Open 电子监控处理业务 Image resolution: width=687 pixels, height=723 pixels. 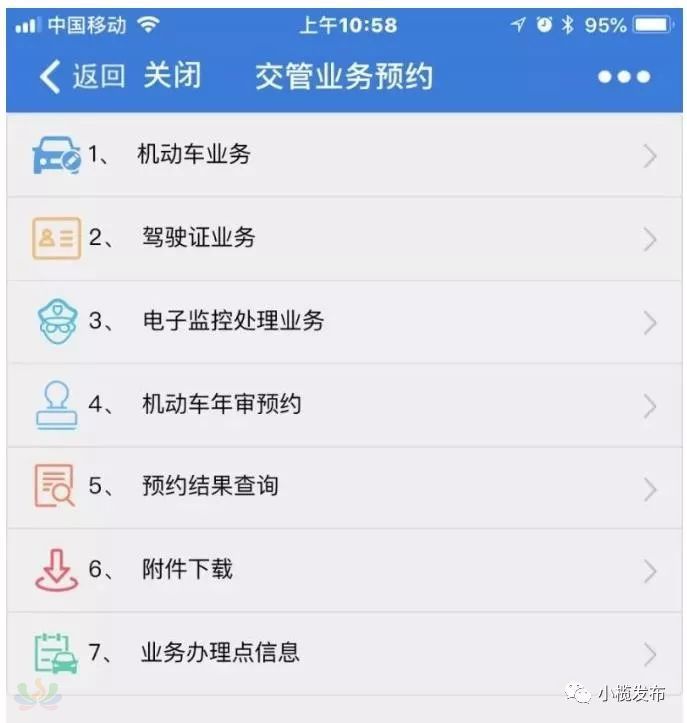point(232,321)
